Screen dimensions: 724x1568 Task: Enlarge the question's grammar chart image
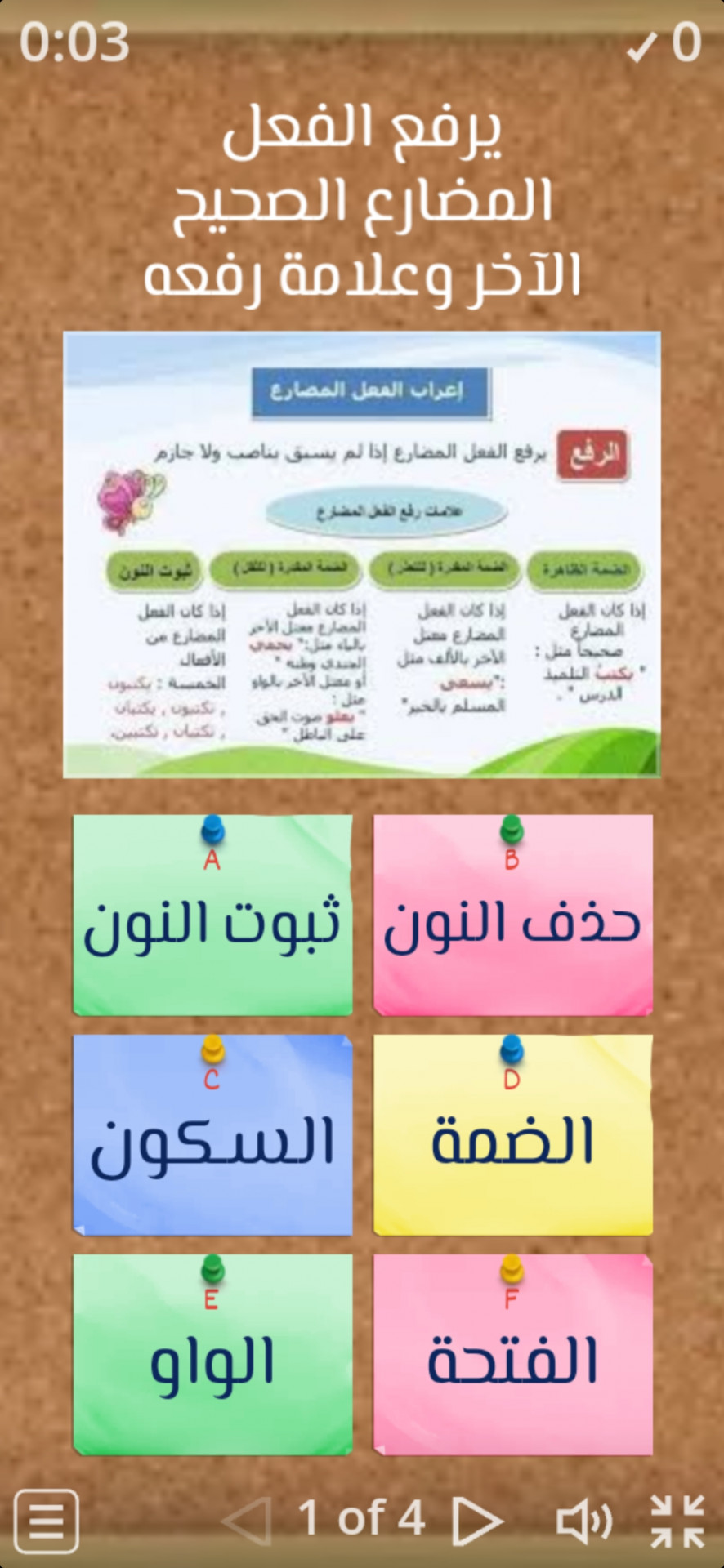tap(362, 555)
